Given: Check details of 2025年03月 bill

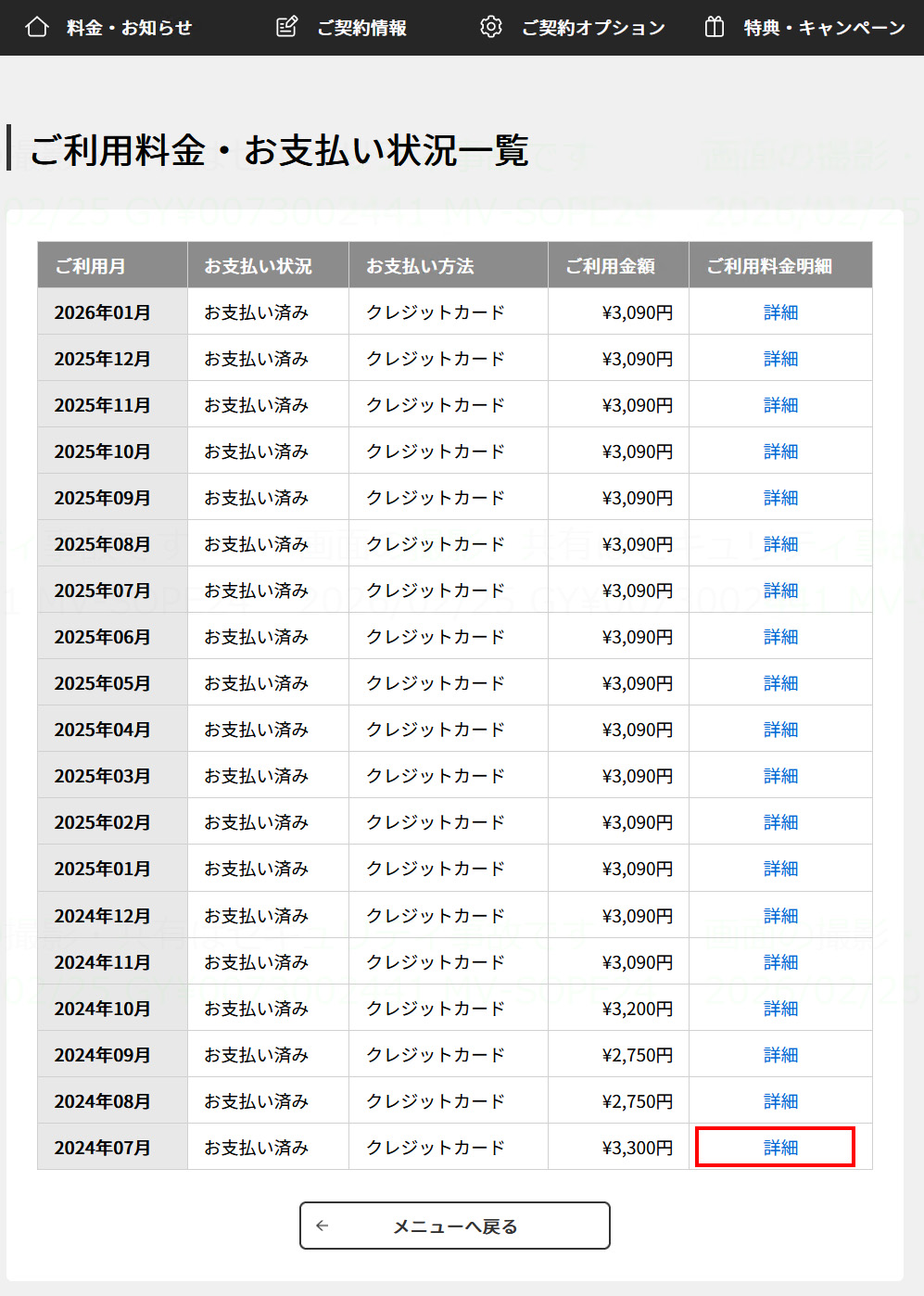Looking at the screenshot, I should pos(780,776).
